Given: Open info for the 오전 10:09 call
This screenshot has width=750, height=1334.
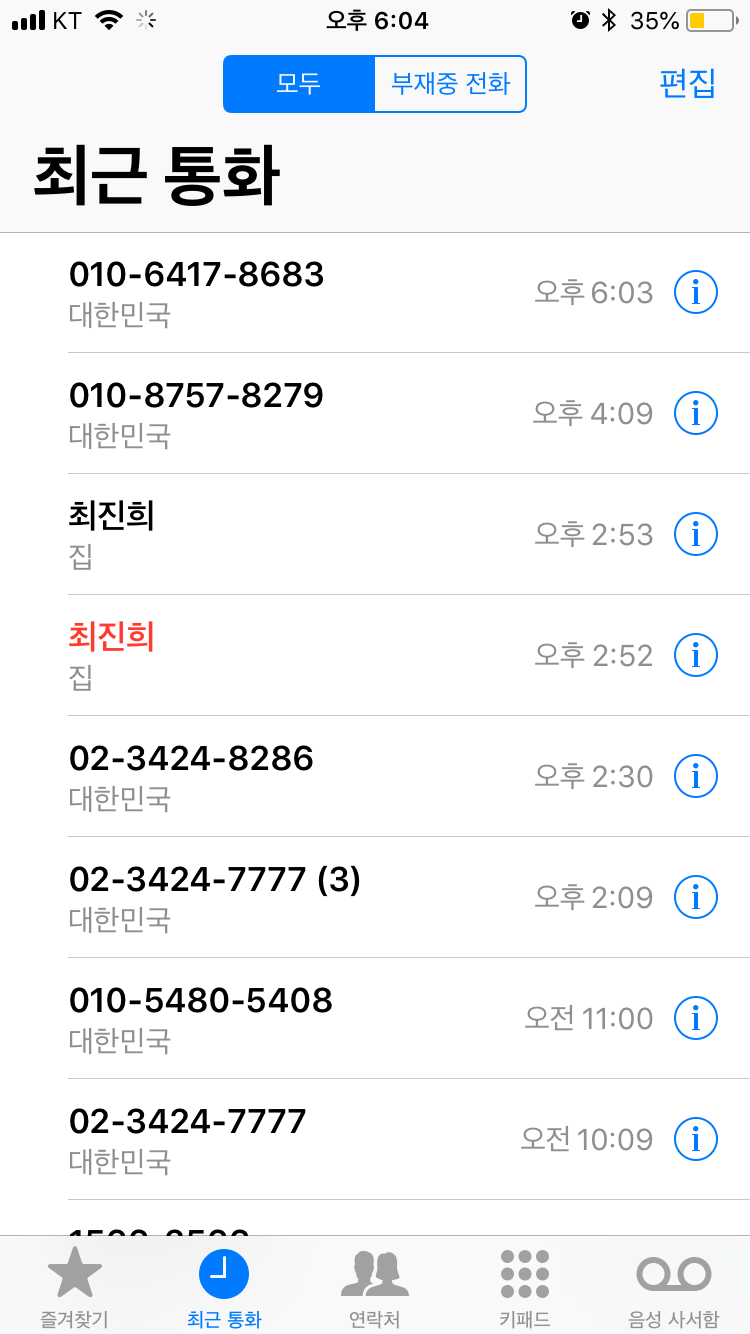Looking at the screenshot, I should tap(696, 1139).
